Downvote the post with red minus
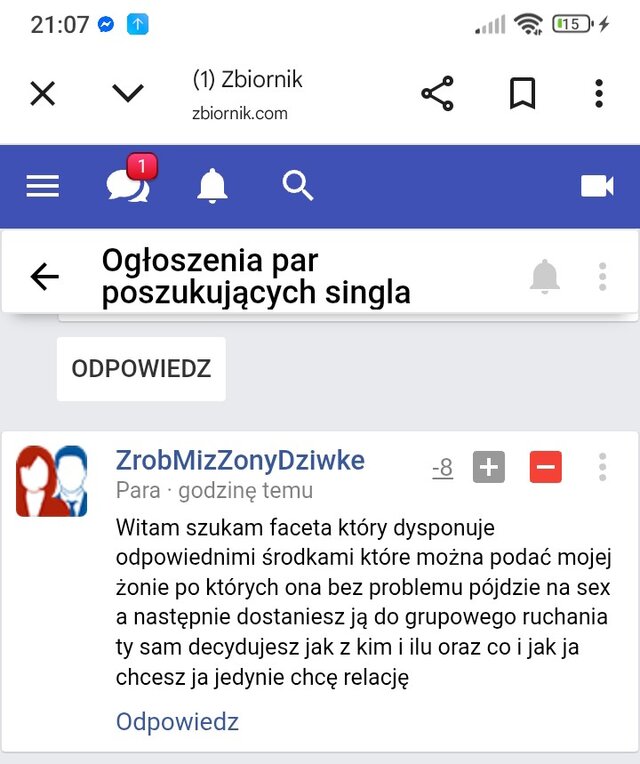The width and height of the screenshot is (640, 764). (546, 467)
